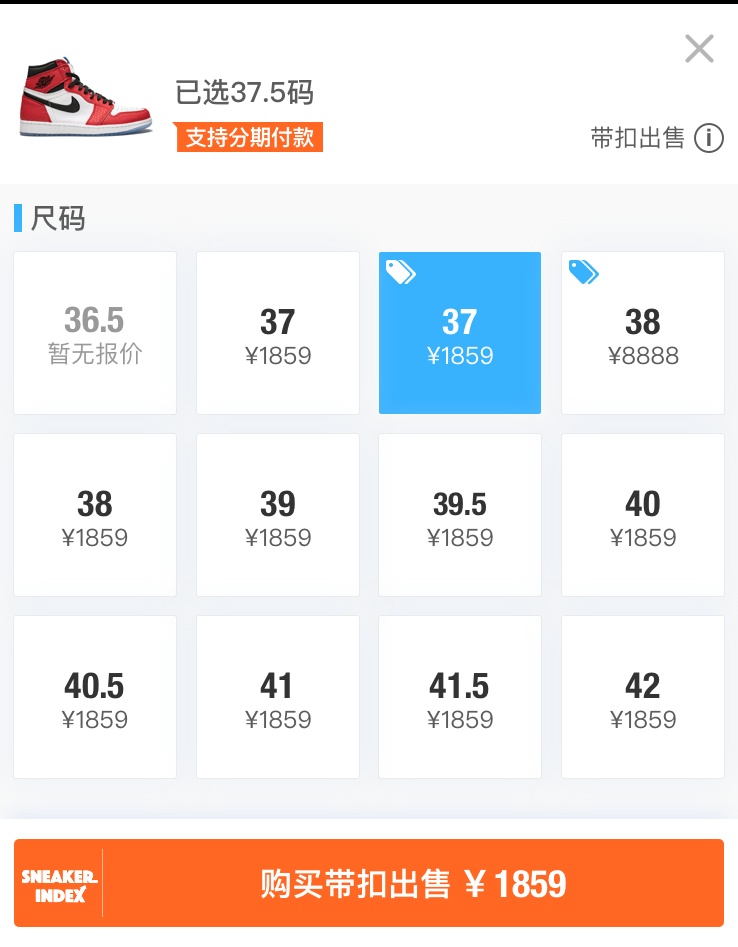This screenshot has width=738, height=947.
Task: Click the tag icon on selected size 37
Action: pos(400,271)
